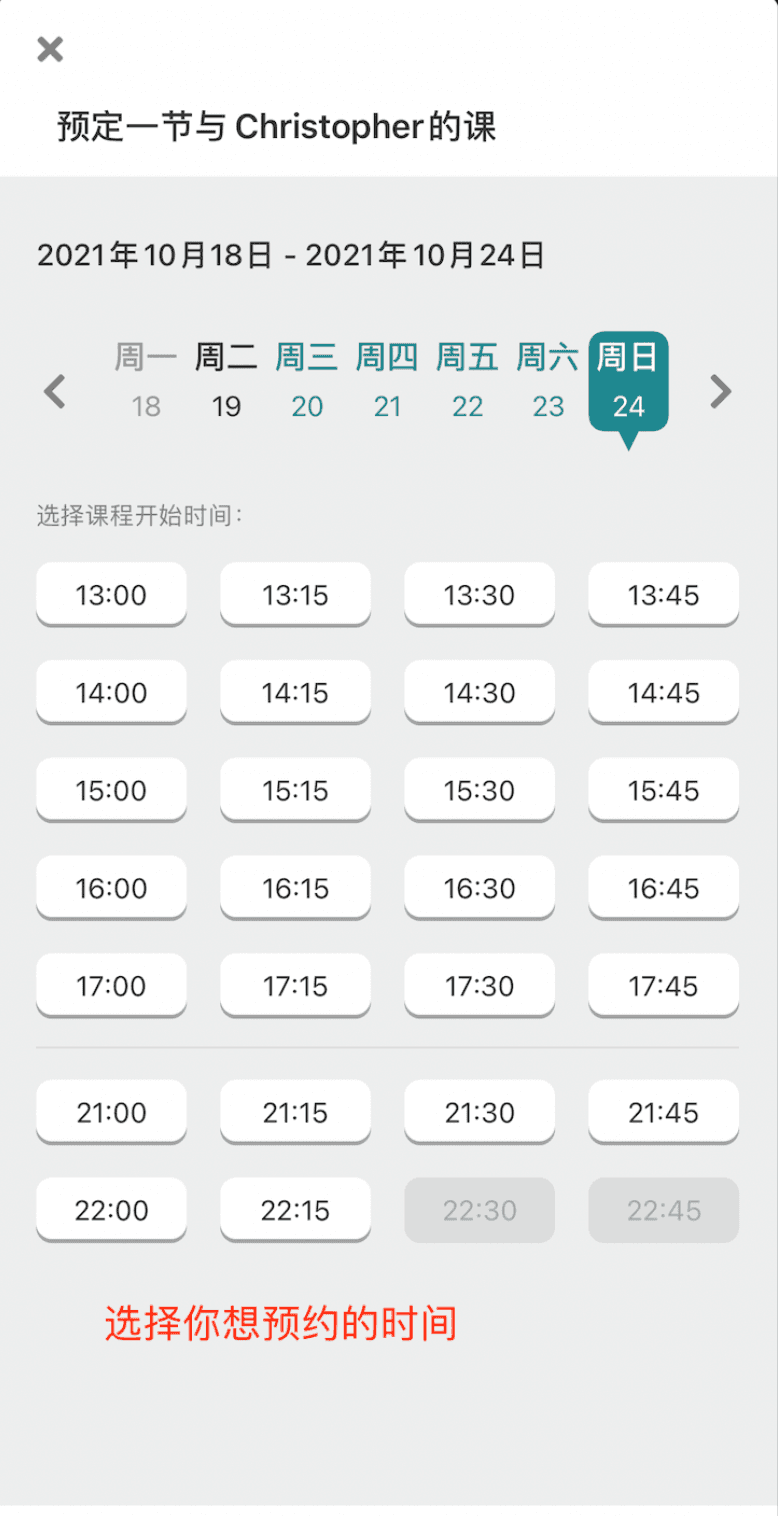Close the booking dialog with the X icon

point(48,49)
